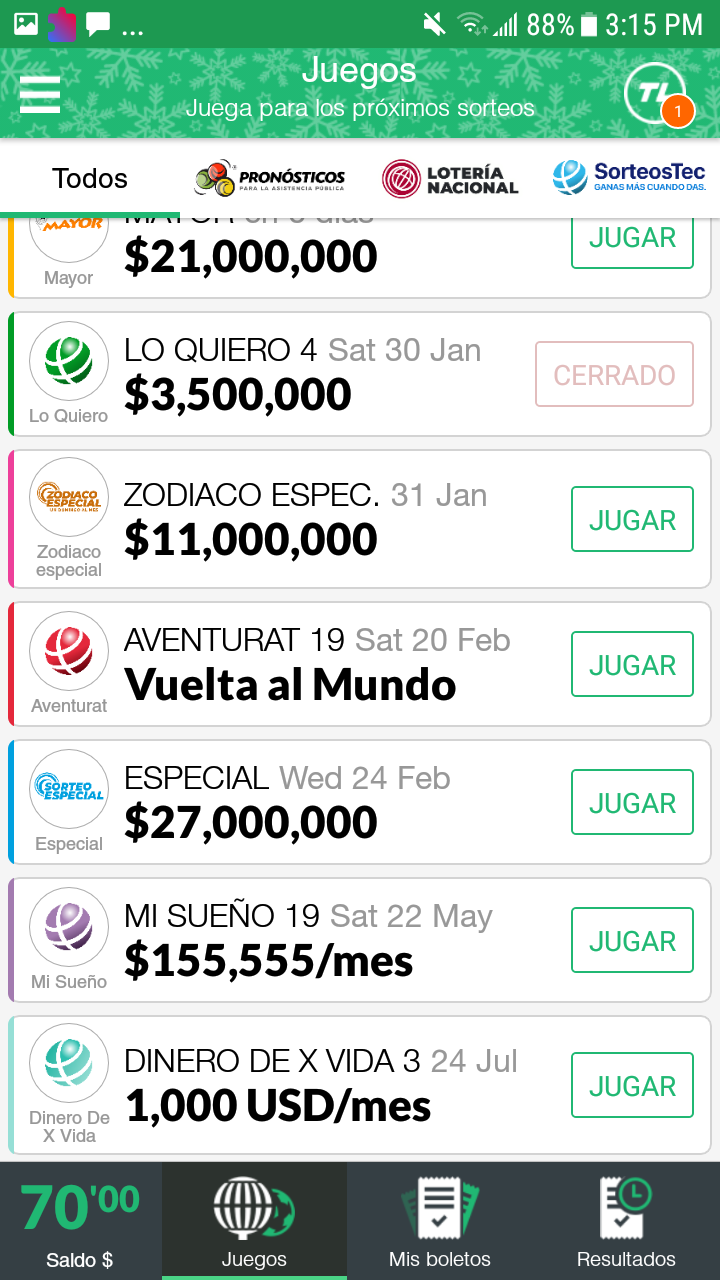Screen dimensions: 720x1280
Task: Tap the CERRADO button on Lo Quiero 4
Action: [x=614, y=374]
